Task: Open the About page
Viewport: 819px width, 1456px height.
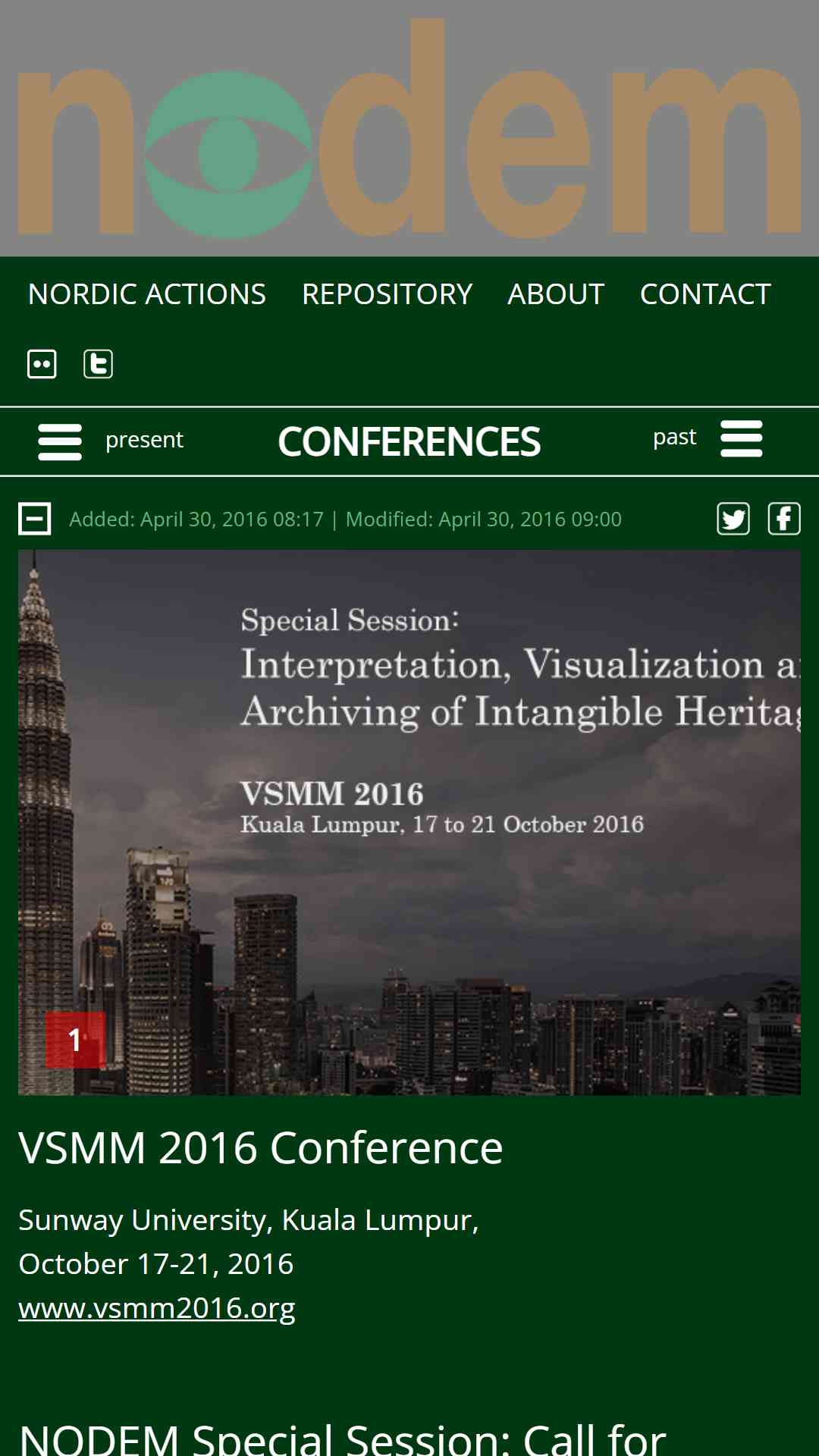Action: coord(556,294)
